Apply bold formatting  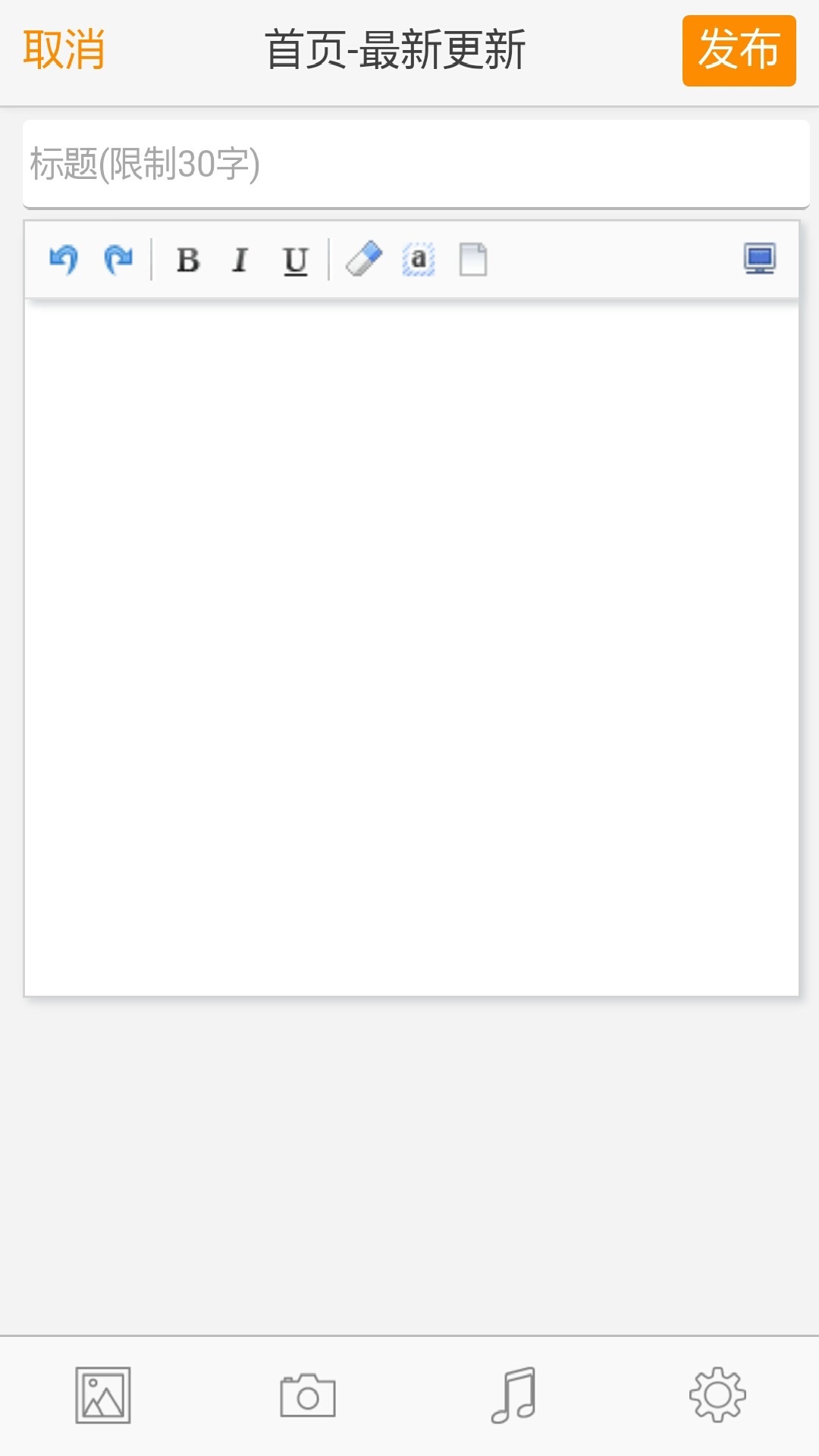pos(188,260)
